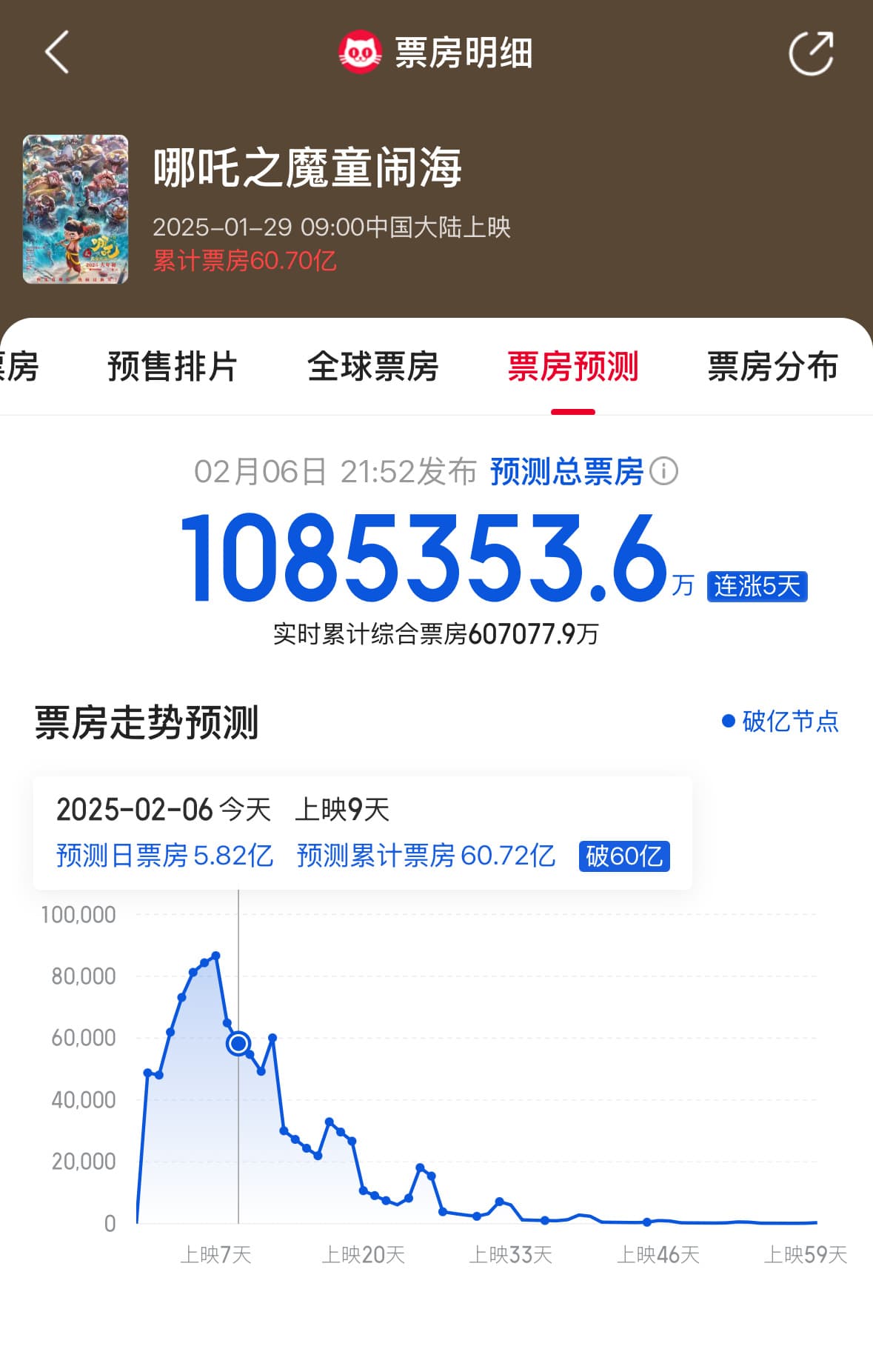
Task: Share this box office detail page
Action: tap(811, 53)
